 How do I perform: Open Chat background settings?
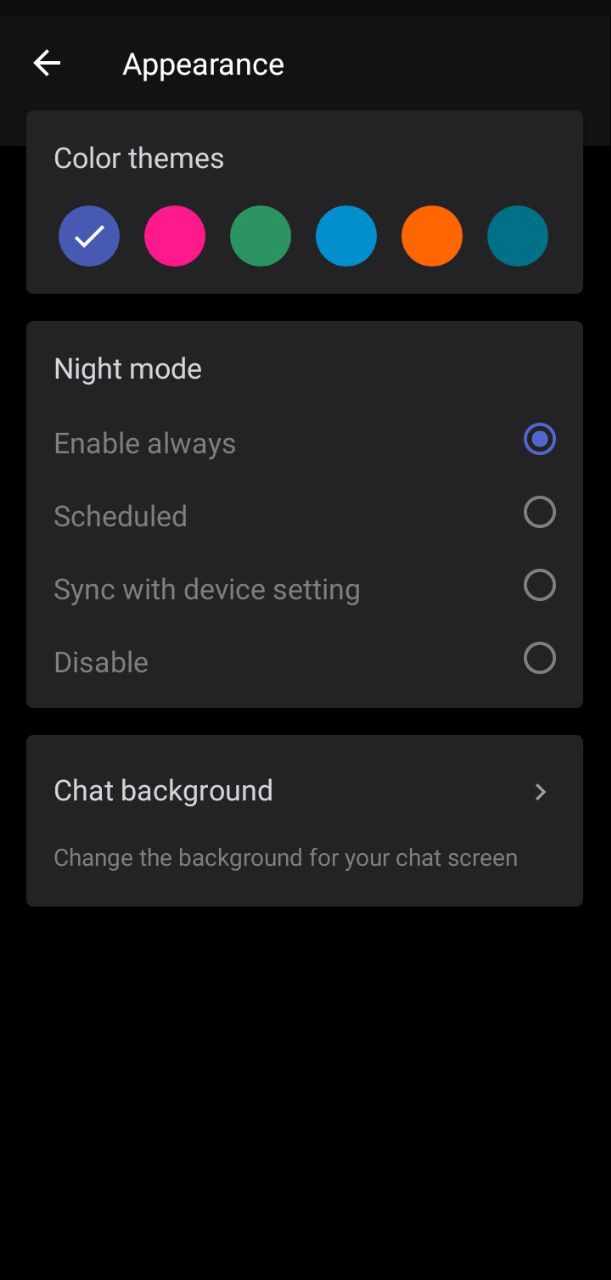pos(304,791)
